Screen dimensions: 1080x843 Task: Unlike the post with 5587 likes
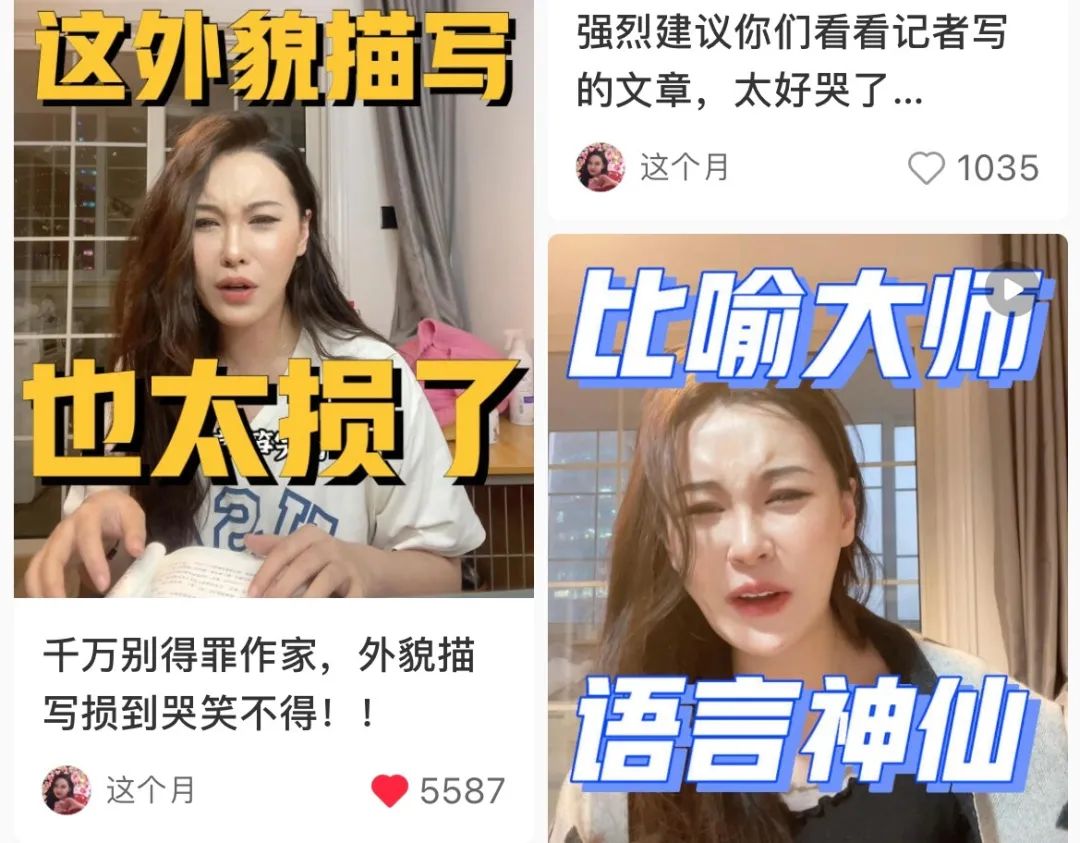pyautogui.click(x=390, y=791)
